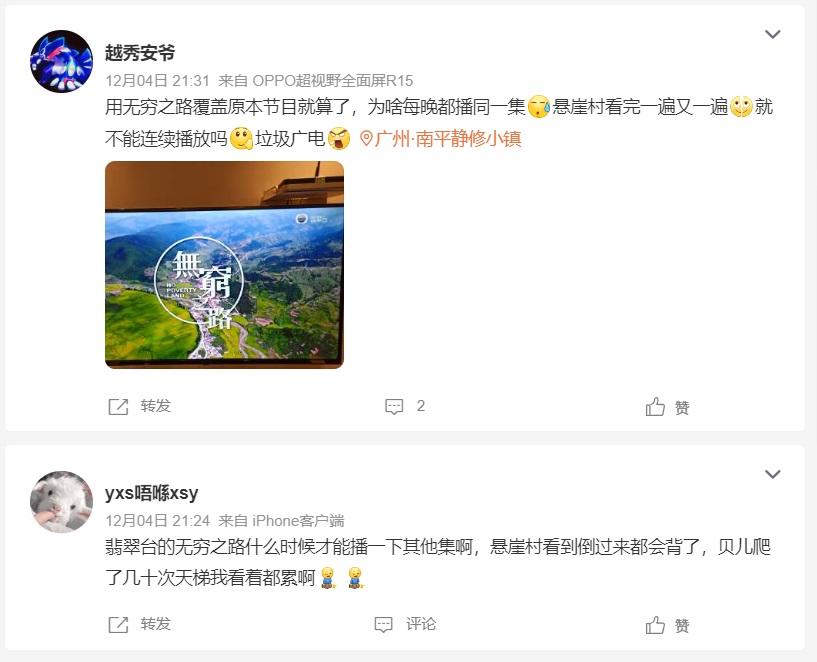This screenshot has width=817, height=662.
Task: Repost yxs唔喺xsy's post with 转发
Action: [140, 624]
